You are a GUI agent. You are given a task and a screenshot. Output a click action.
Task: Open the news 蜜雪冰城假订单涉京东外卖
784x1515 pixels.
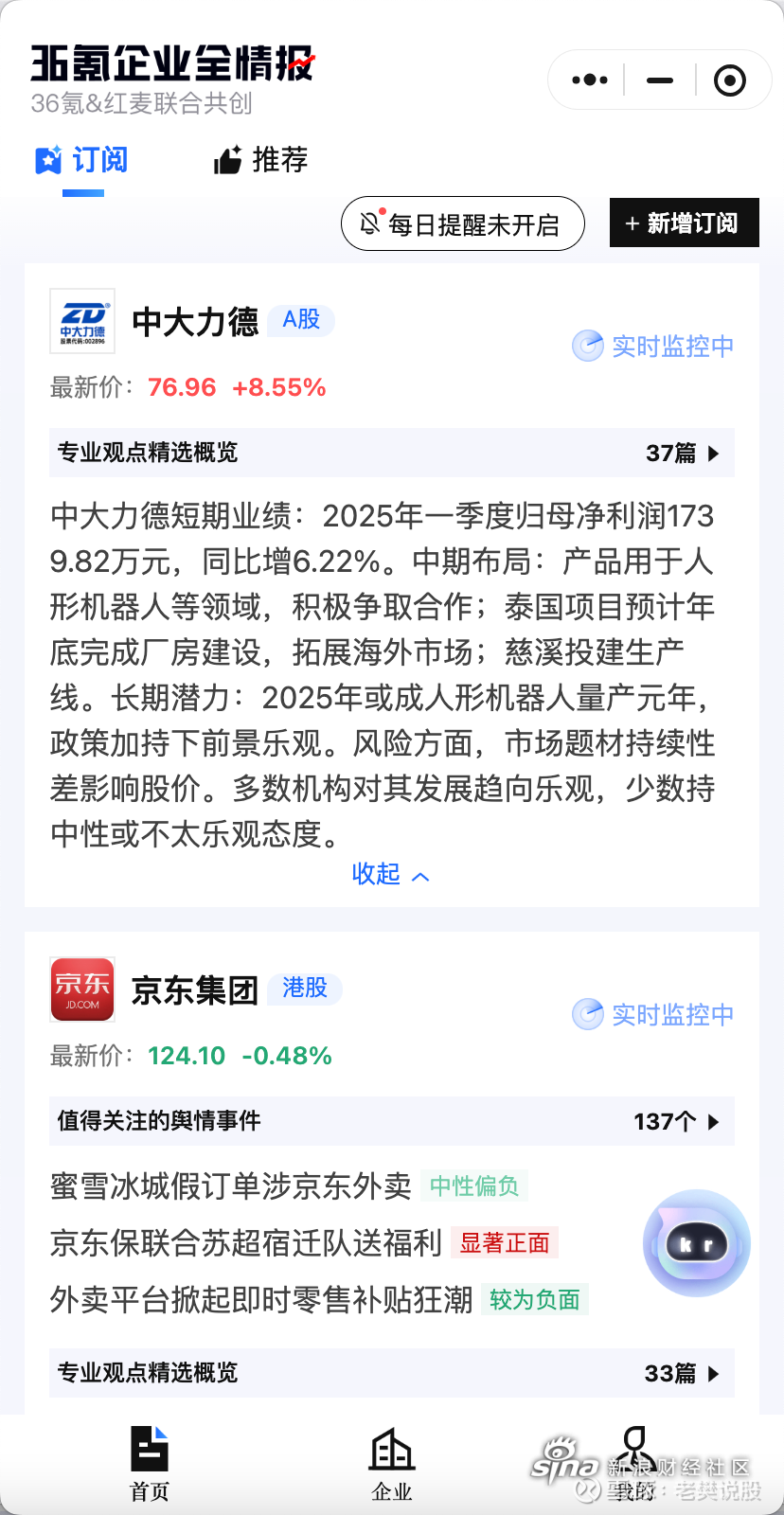(x=231, y=1185)
